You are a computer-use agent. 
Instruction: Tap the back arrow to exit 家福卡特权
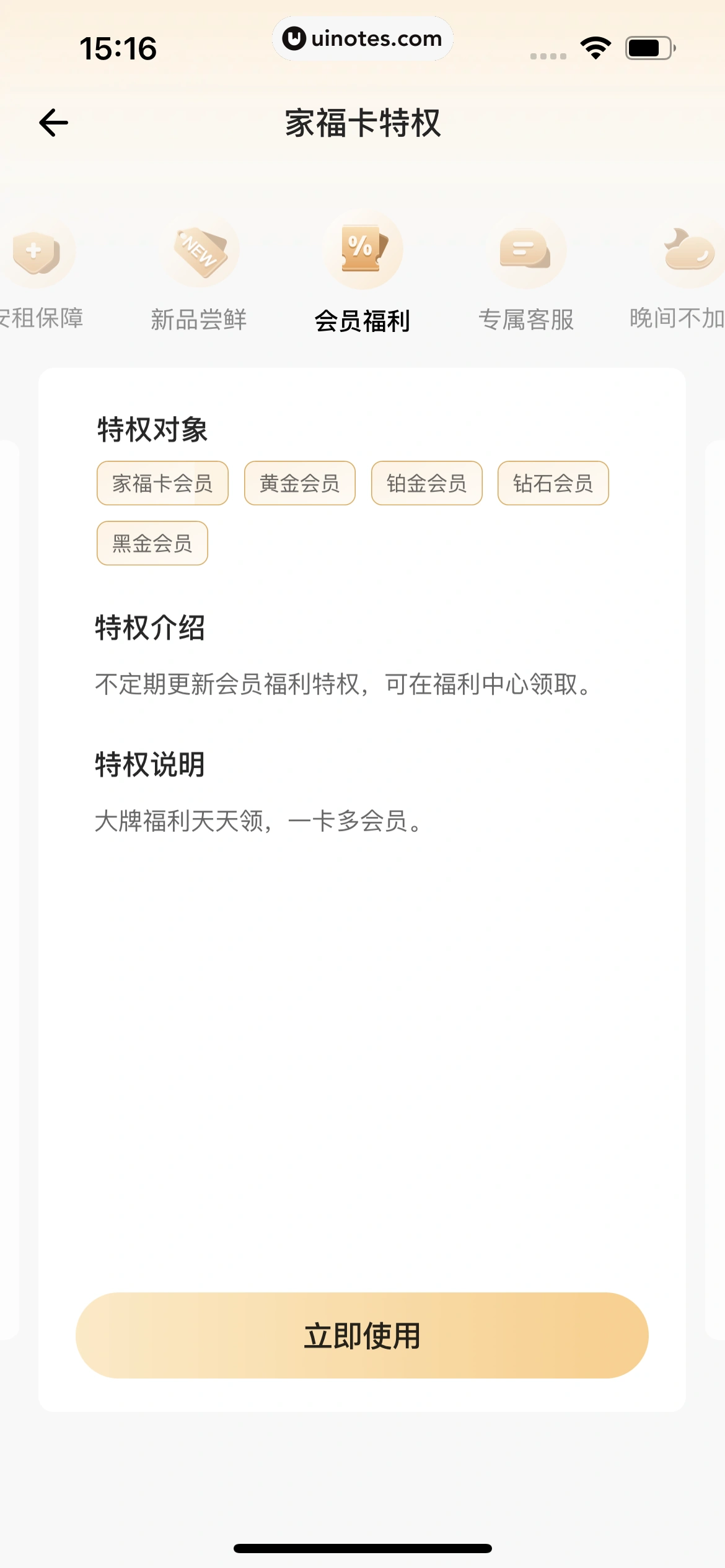click(x=54, y=122)
